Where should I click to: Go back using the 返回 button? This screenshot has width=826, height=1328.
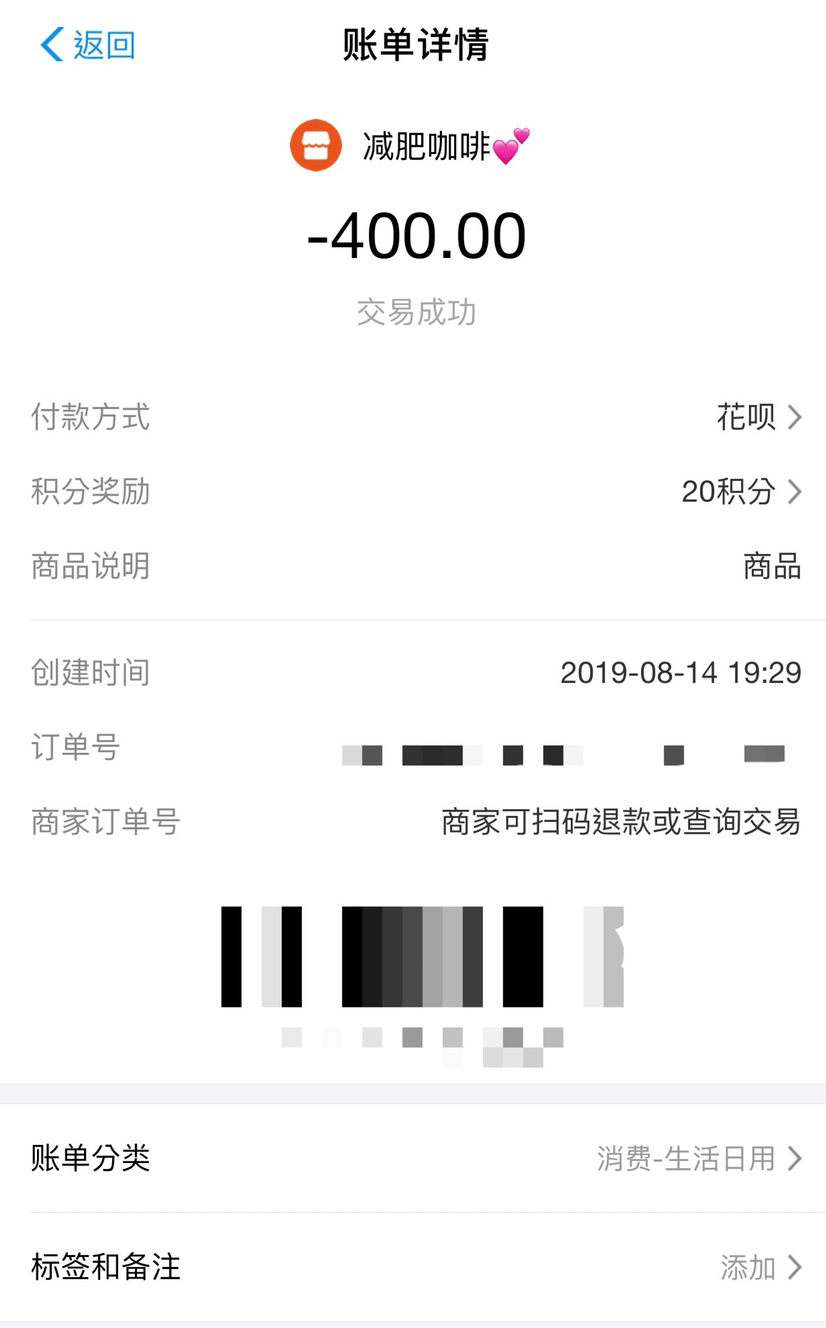(87, 45)
